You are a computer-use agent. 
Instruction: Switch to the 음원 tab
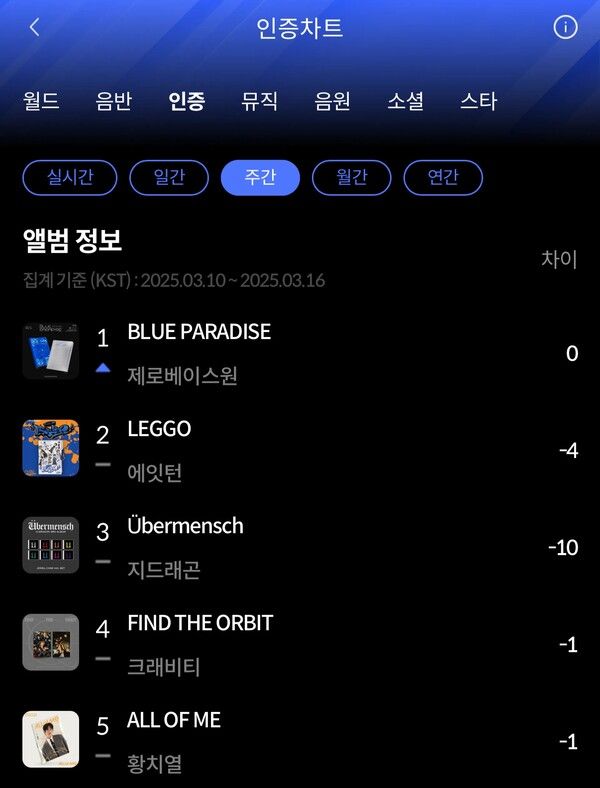[333, 101]
